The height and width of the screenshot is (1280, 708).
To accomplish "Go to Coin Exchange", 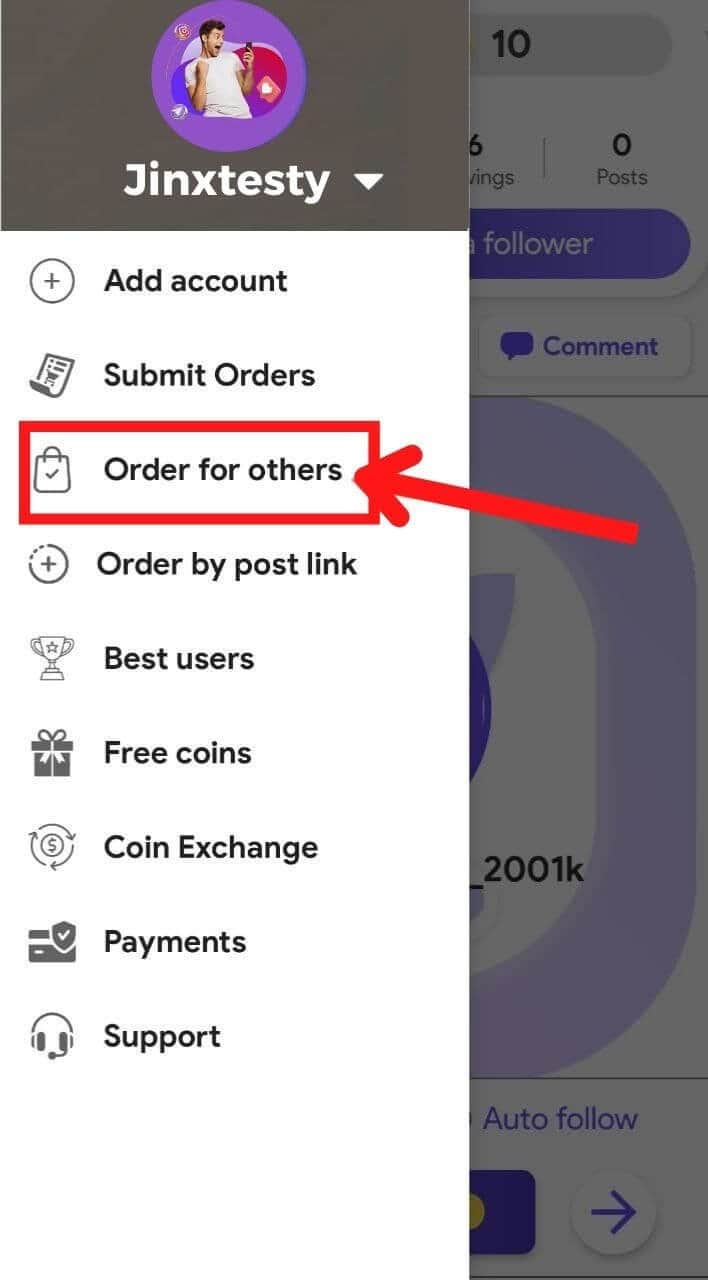I will (x=210, y=848).
